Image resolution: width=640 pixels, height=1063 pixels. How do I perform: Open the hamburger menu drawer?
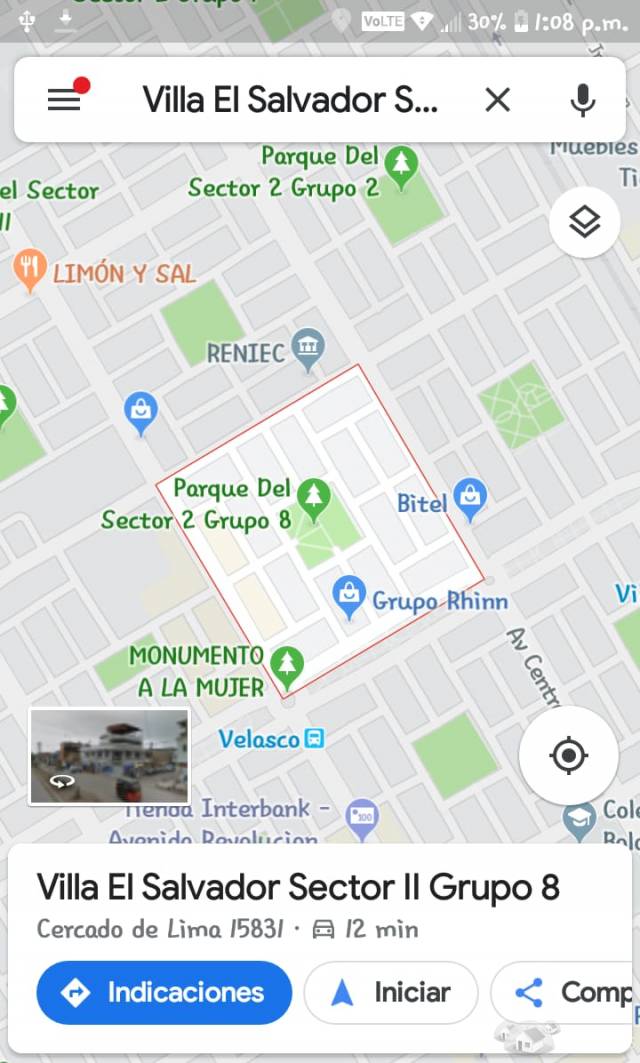pos(64,99)
